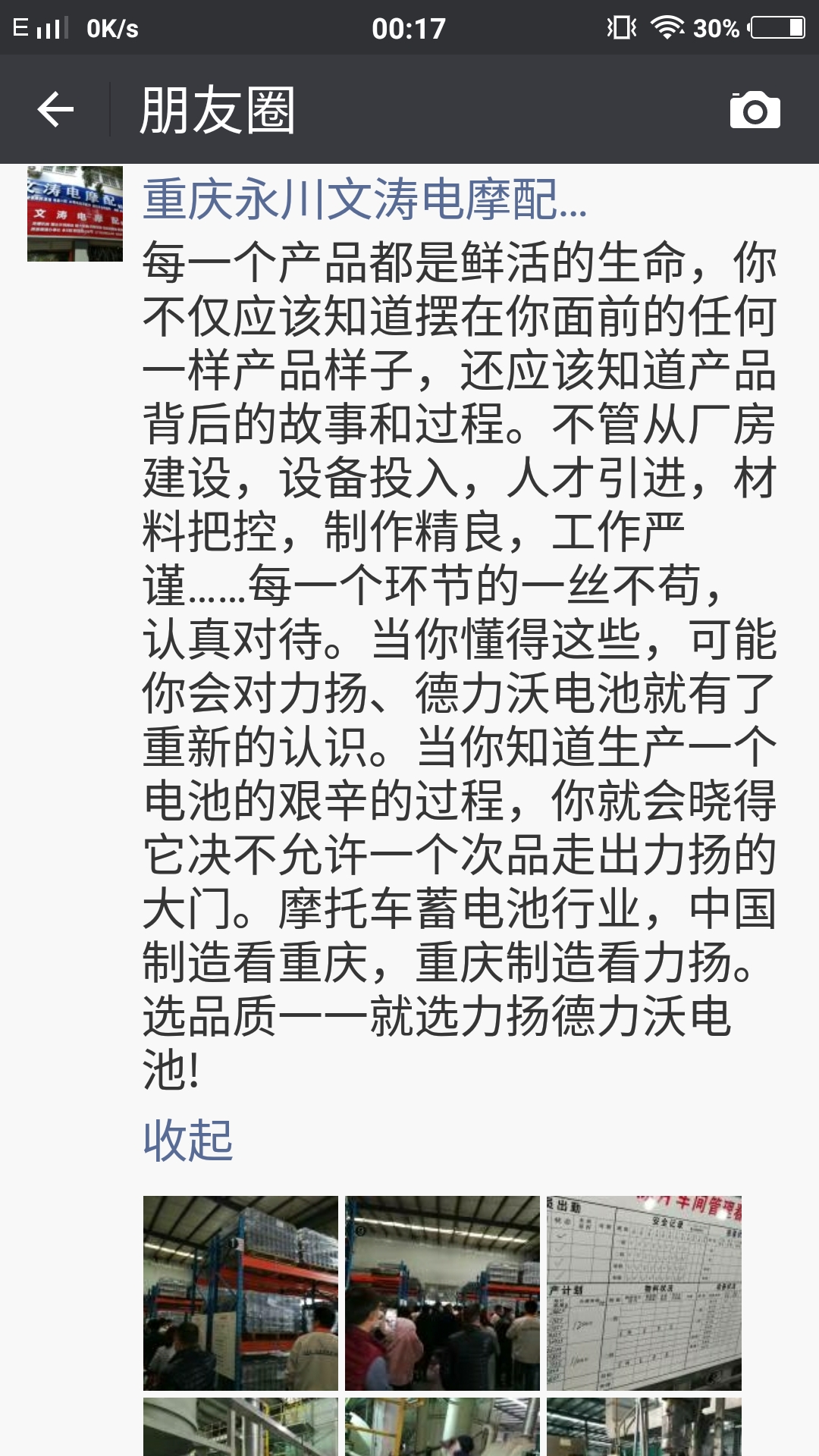Viewport: 819px width, 1456px height.
Task: Open the camera to post a moment
Action: click(755, 110)
